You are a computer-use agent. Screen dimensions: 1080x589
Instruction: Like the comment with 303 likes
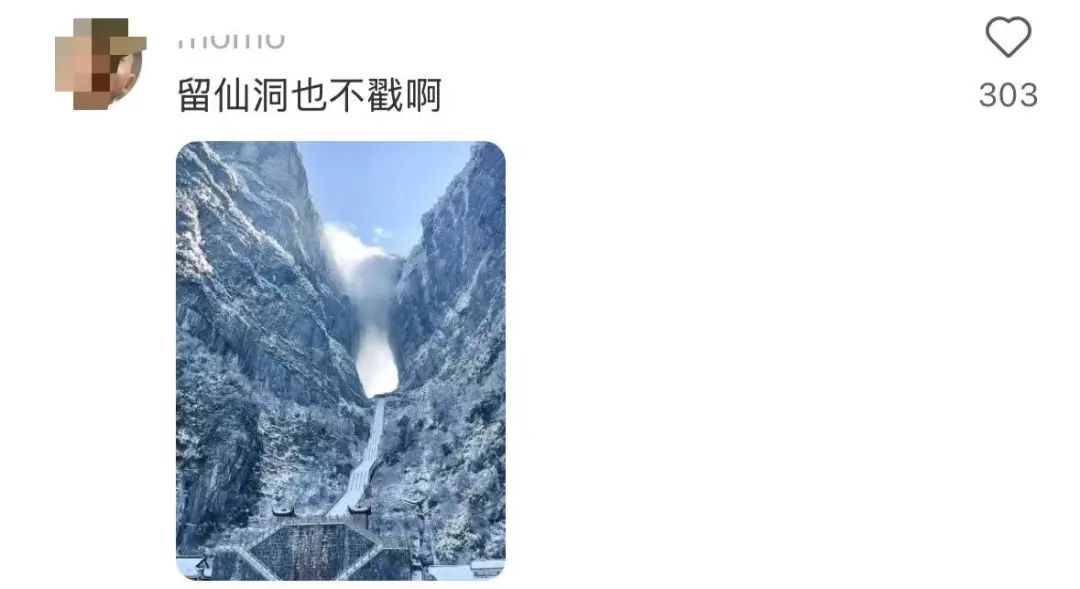click(x=1007, y=39)
